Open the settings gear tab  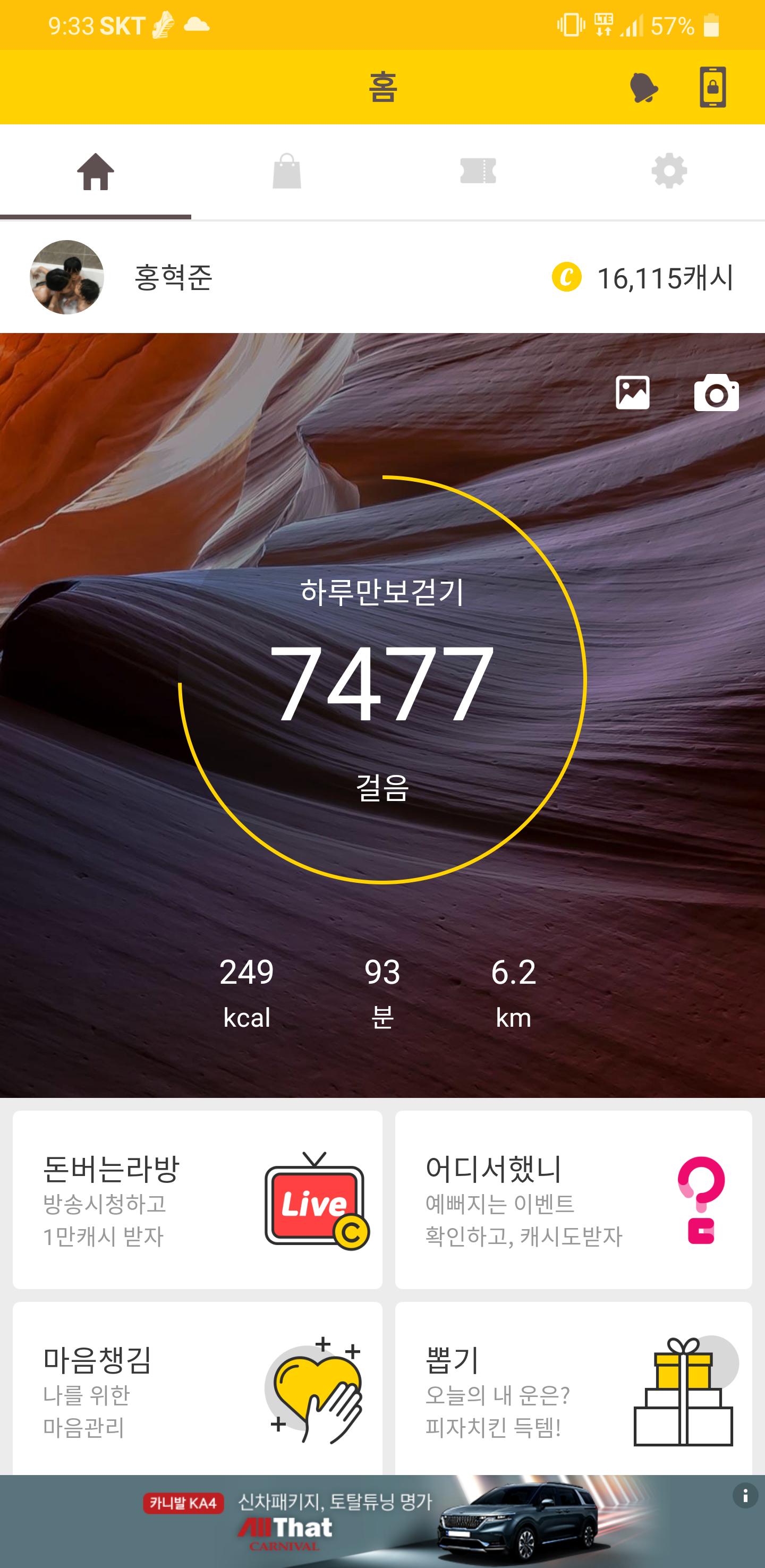[669, 172]
